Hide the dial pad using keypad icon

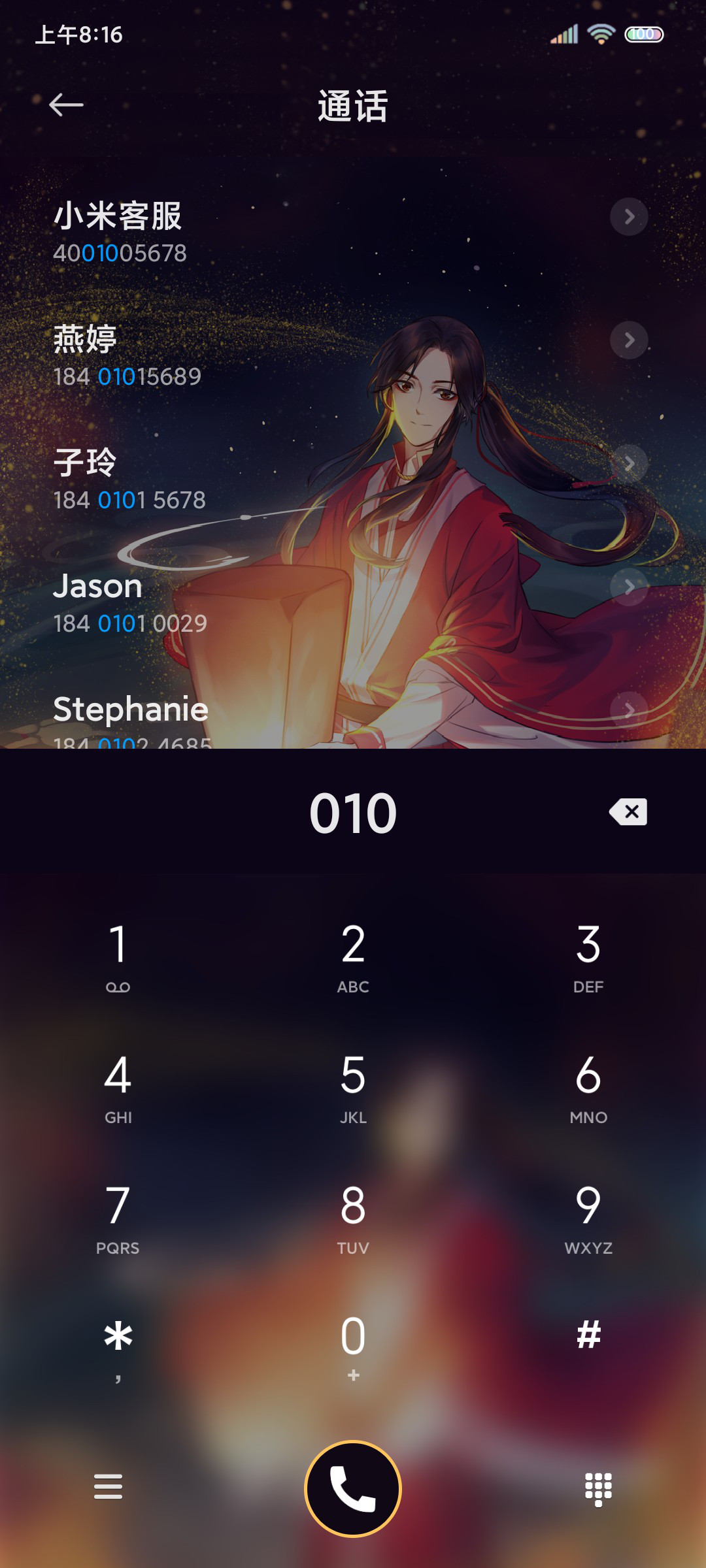click(x=598, y=1489)
